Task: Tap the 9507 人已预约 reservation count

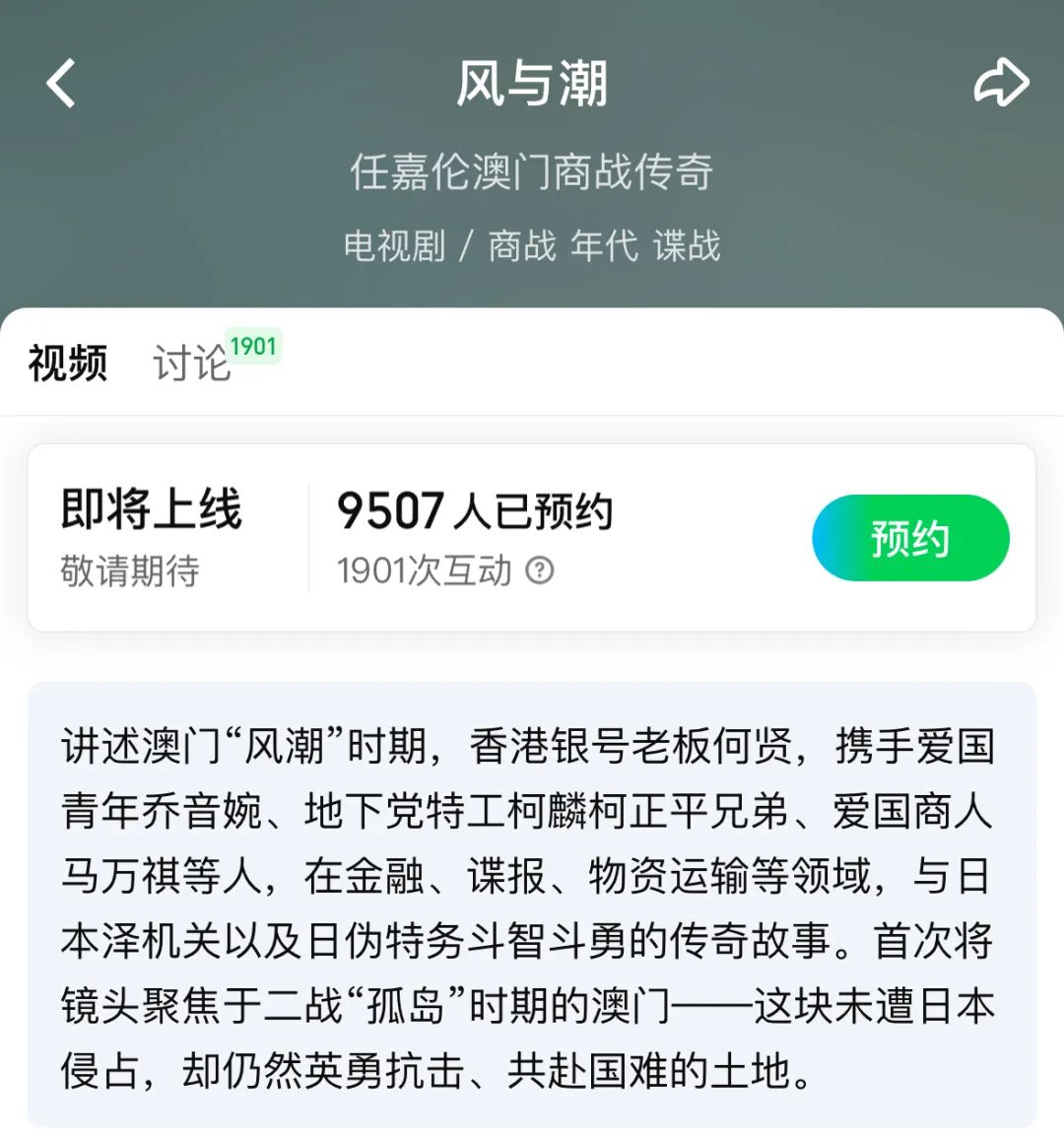Action: coord(475,512)
